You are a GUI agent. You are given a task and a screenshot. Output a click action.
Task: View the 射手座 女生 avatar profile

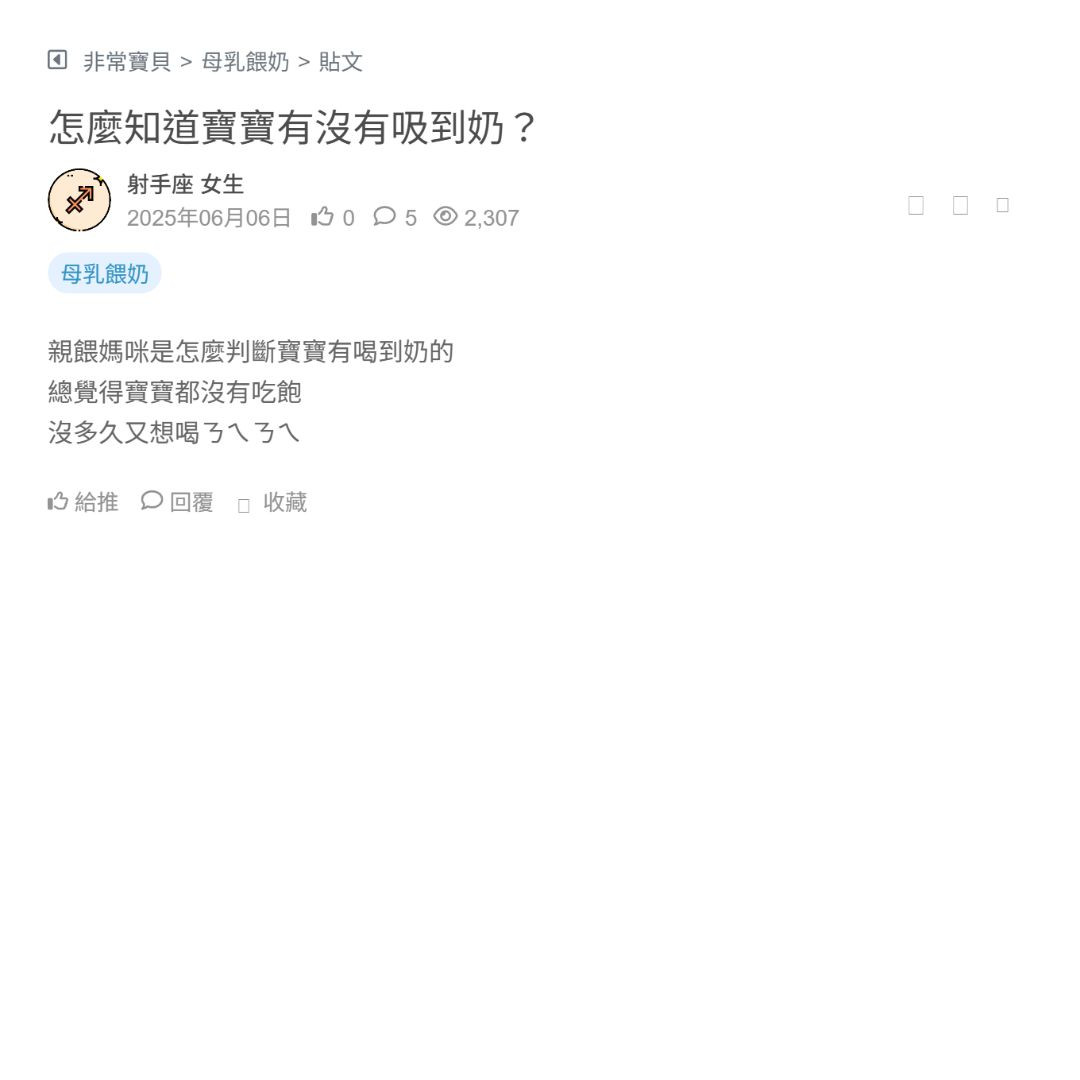79,200
